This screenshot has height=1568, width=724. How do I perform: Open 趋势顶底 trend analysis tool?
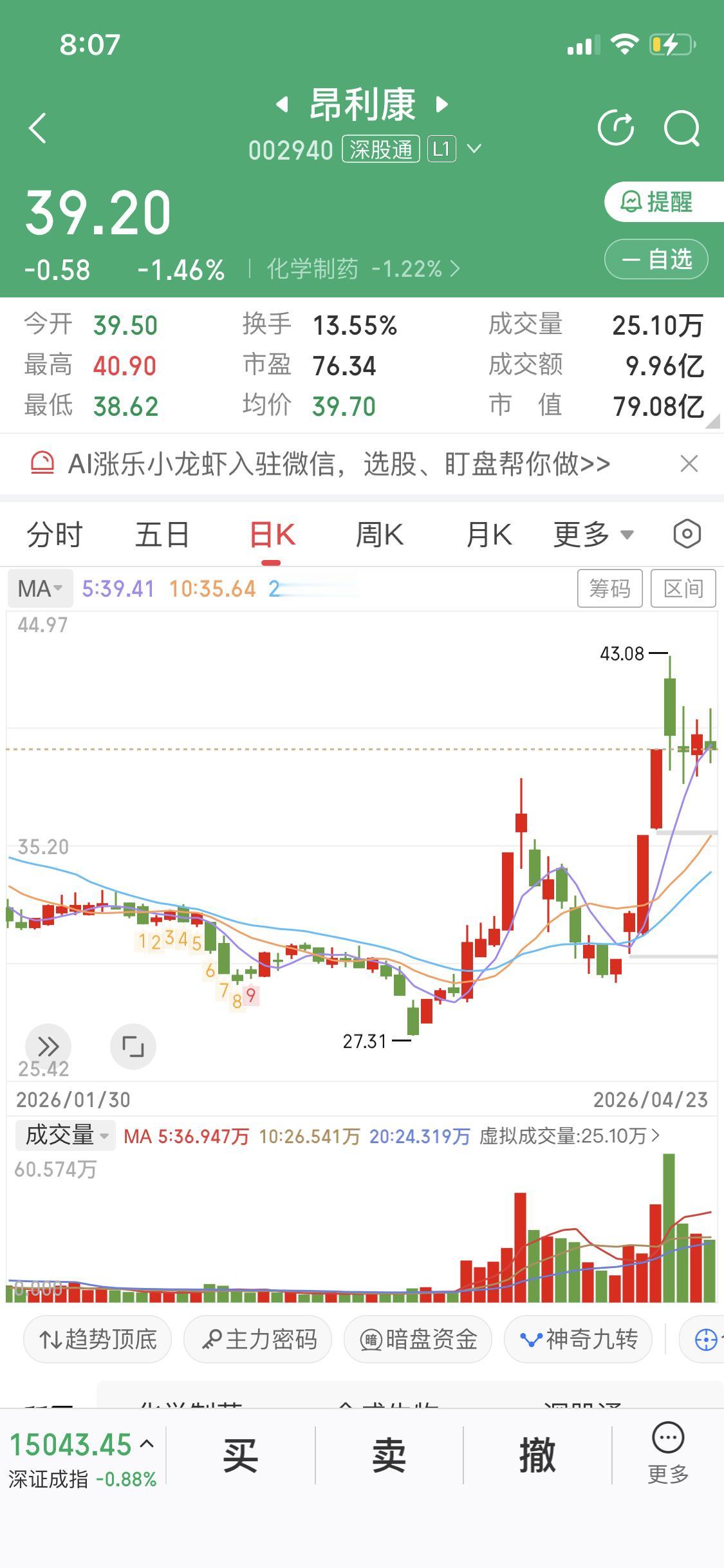tap(97, 1338)
